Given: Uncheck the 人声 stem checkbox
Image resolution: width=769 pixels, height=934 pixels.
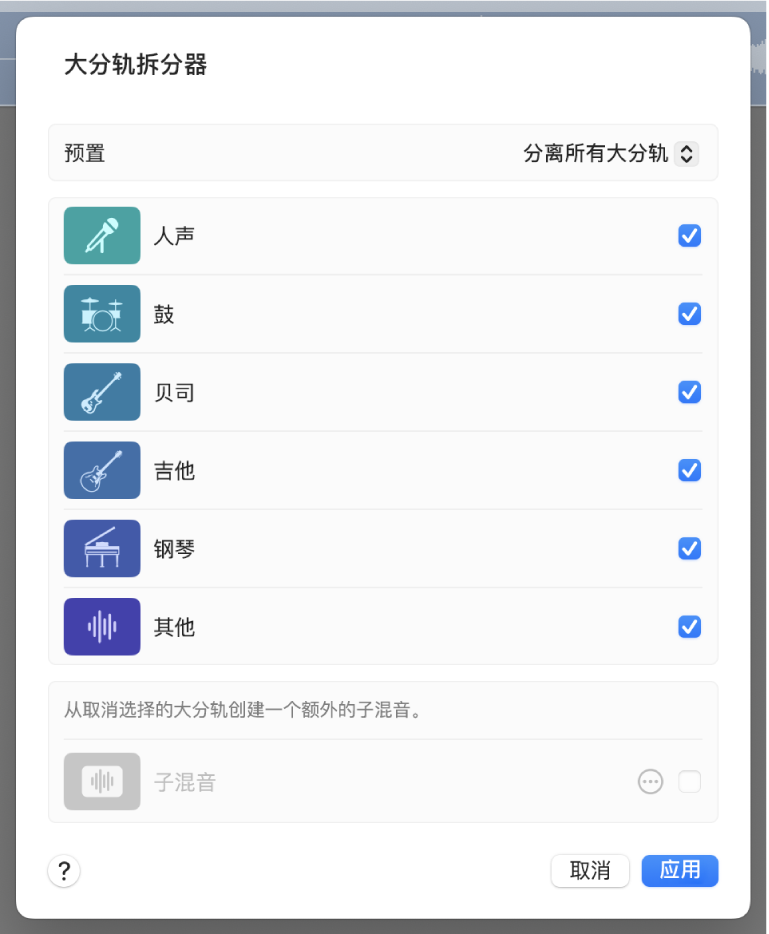Looking at the screenshot, I should tap(689, 236).
